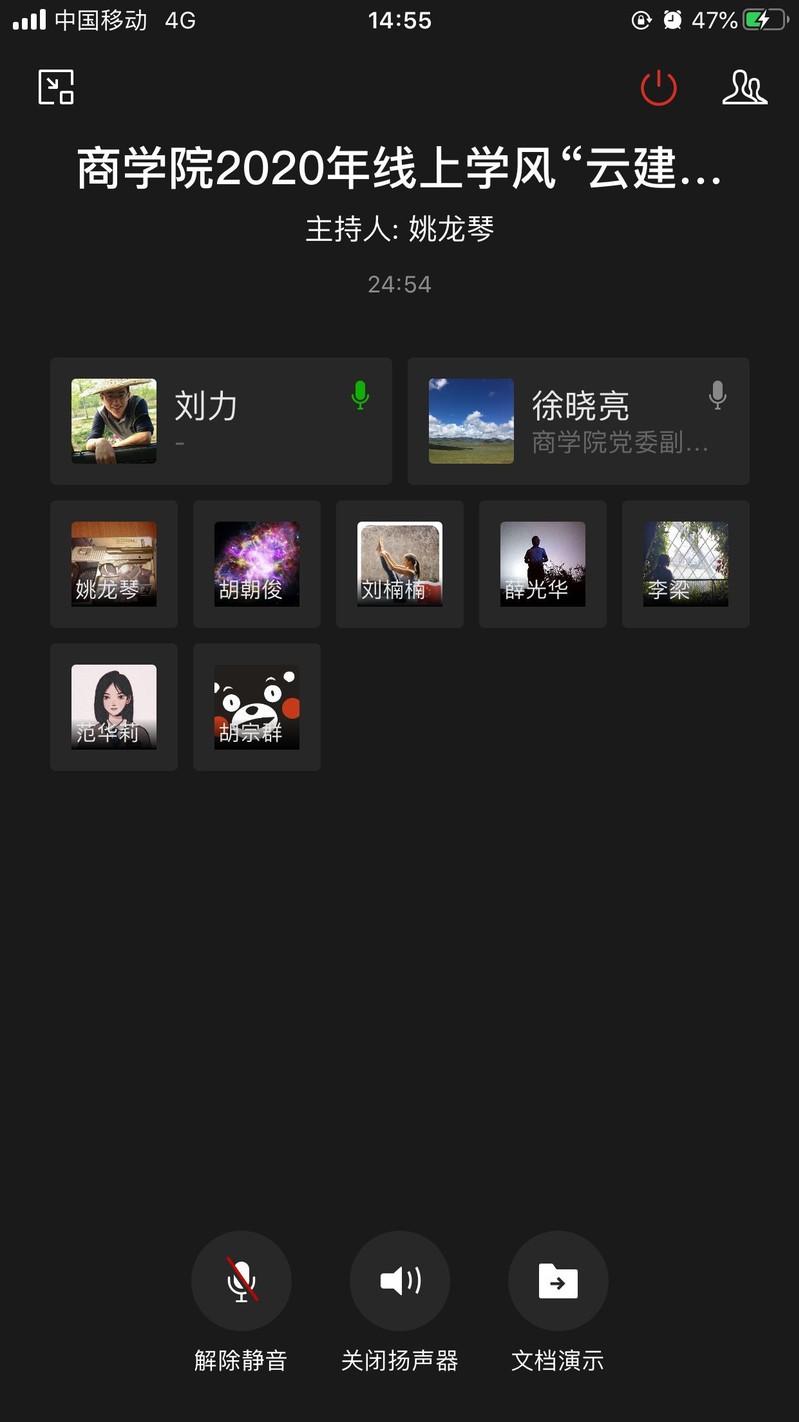Select participant 胡宗群
Screen dimensions: 799x1422
[x=257, y=707]
